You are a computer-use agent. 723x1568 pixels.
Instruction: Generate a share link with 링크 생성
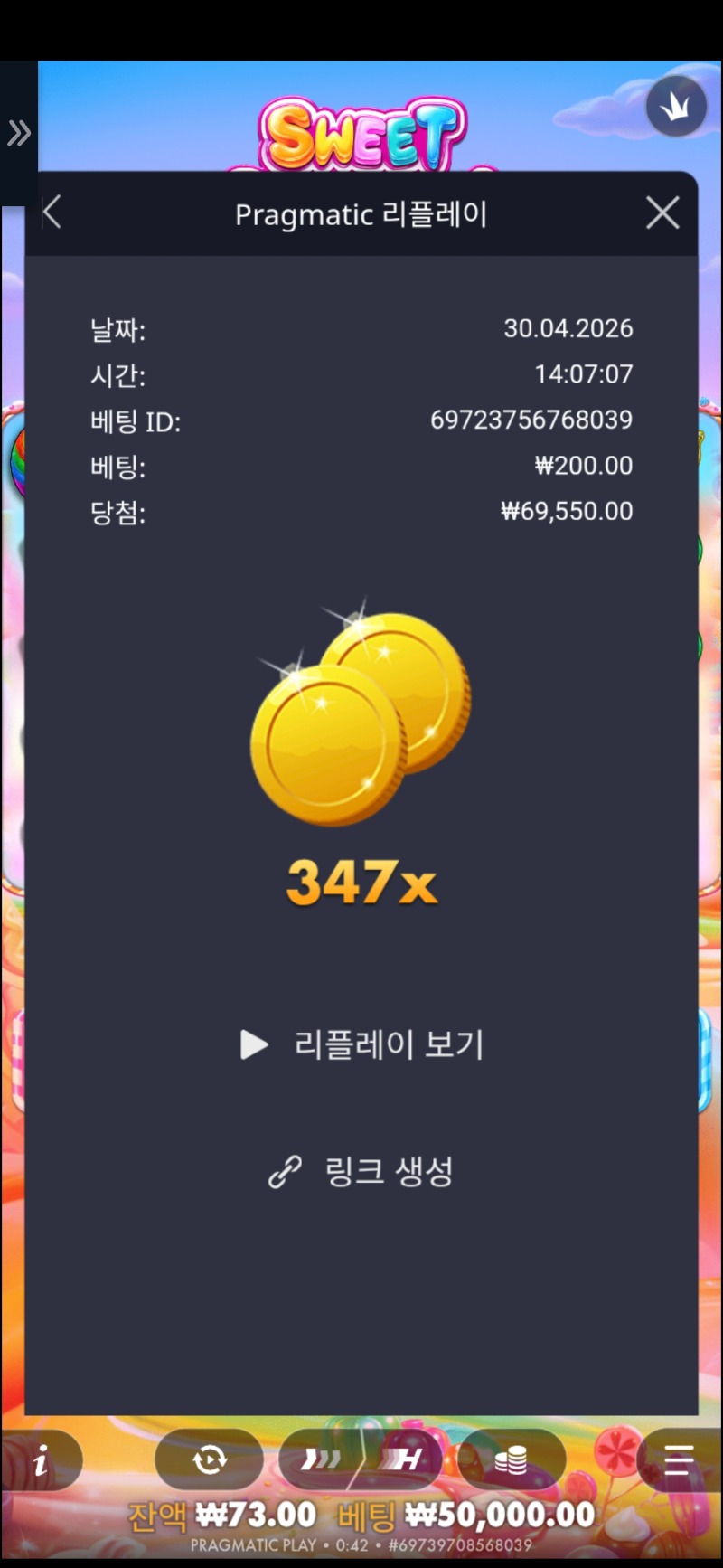tap(361, 1172)
